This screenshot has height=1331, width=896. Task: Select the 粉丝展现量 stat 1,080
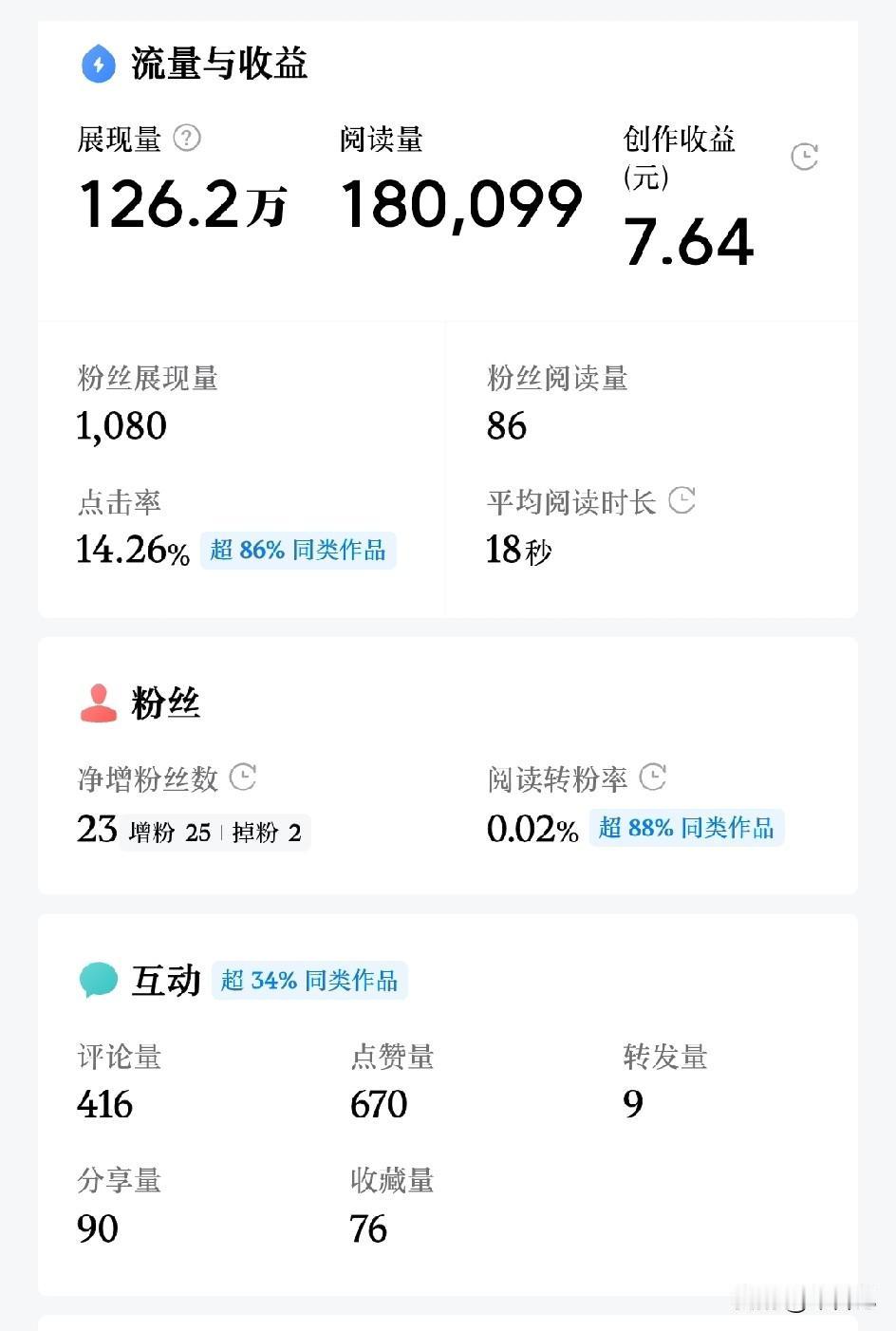tap(121, 426)
